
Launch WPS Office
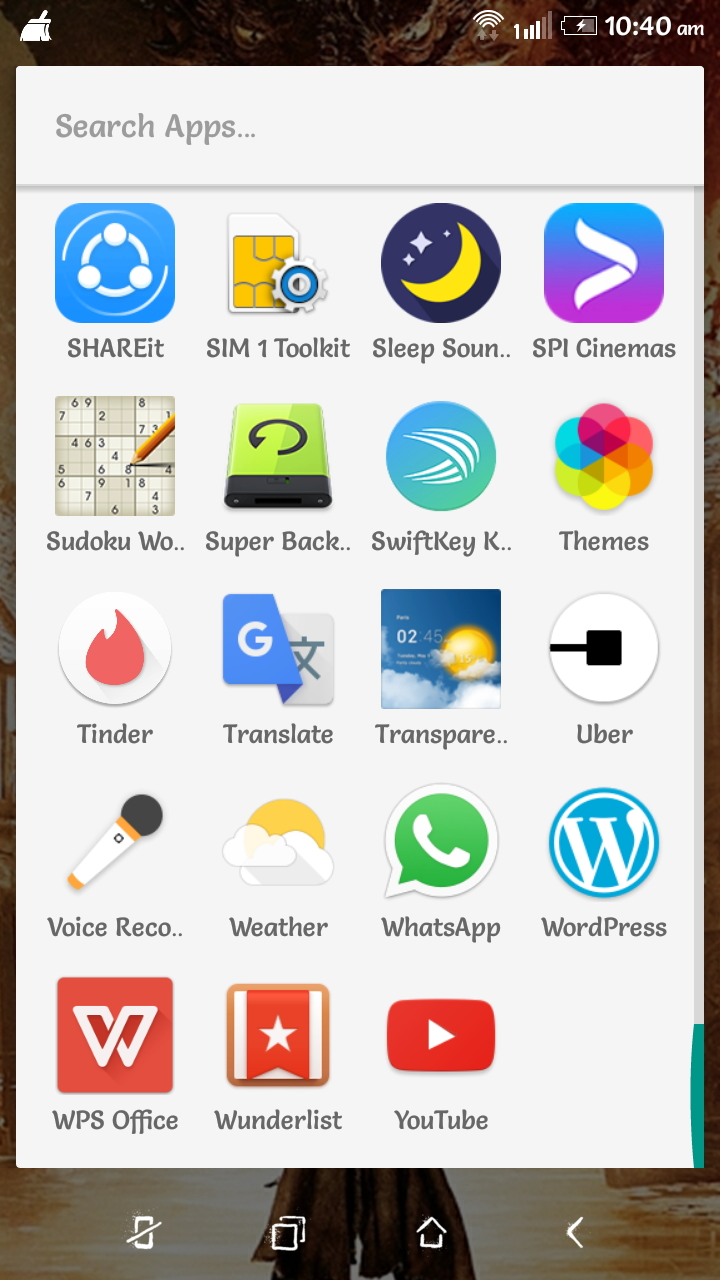[115, 1035]
